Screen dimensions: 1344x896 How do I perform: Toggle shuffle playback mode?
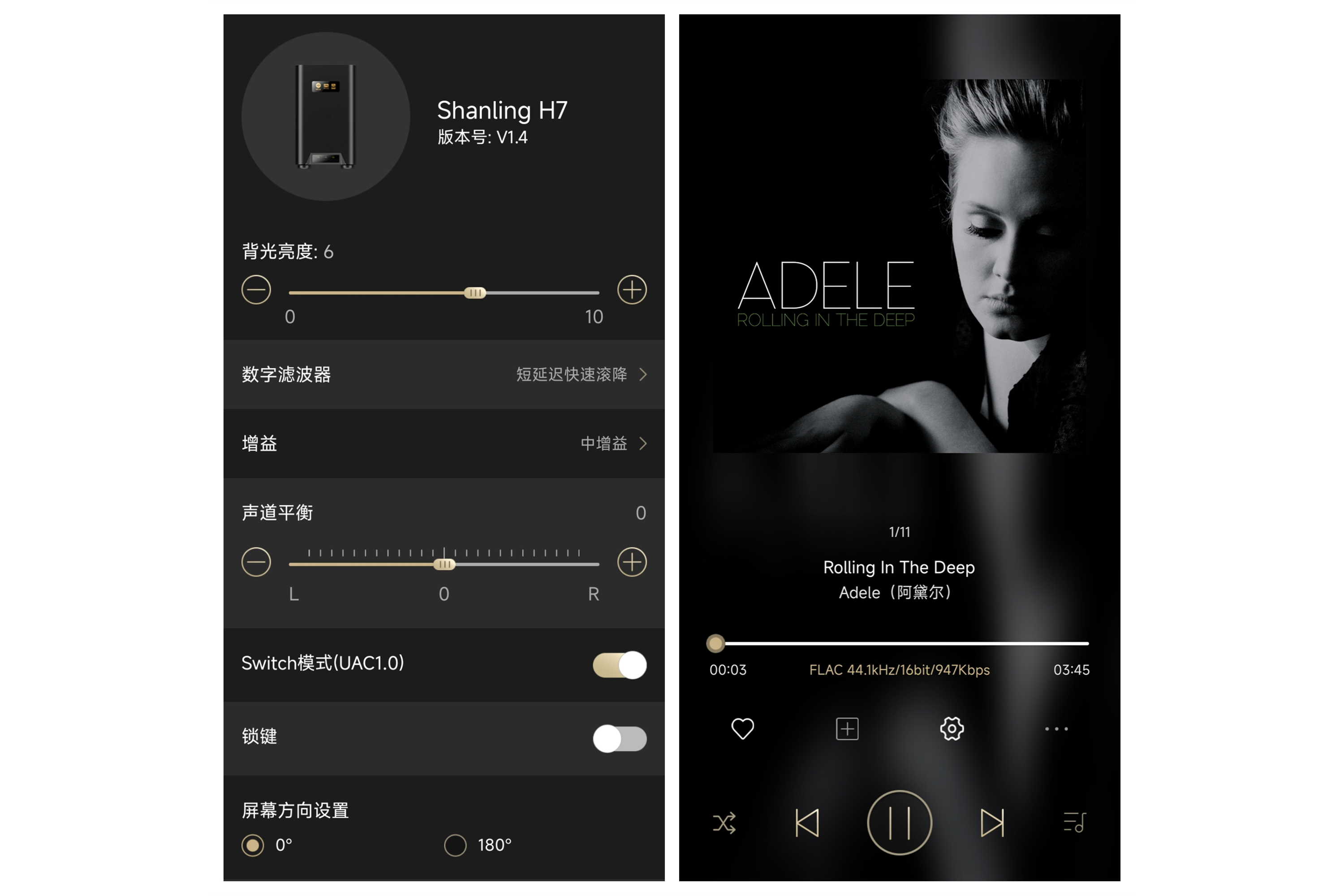[724, 823]
